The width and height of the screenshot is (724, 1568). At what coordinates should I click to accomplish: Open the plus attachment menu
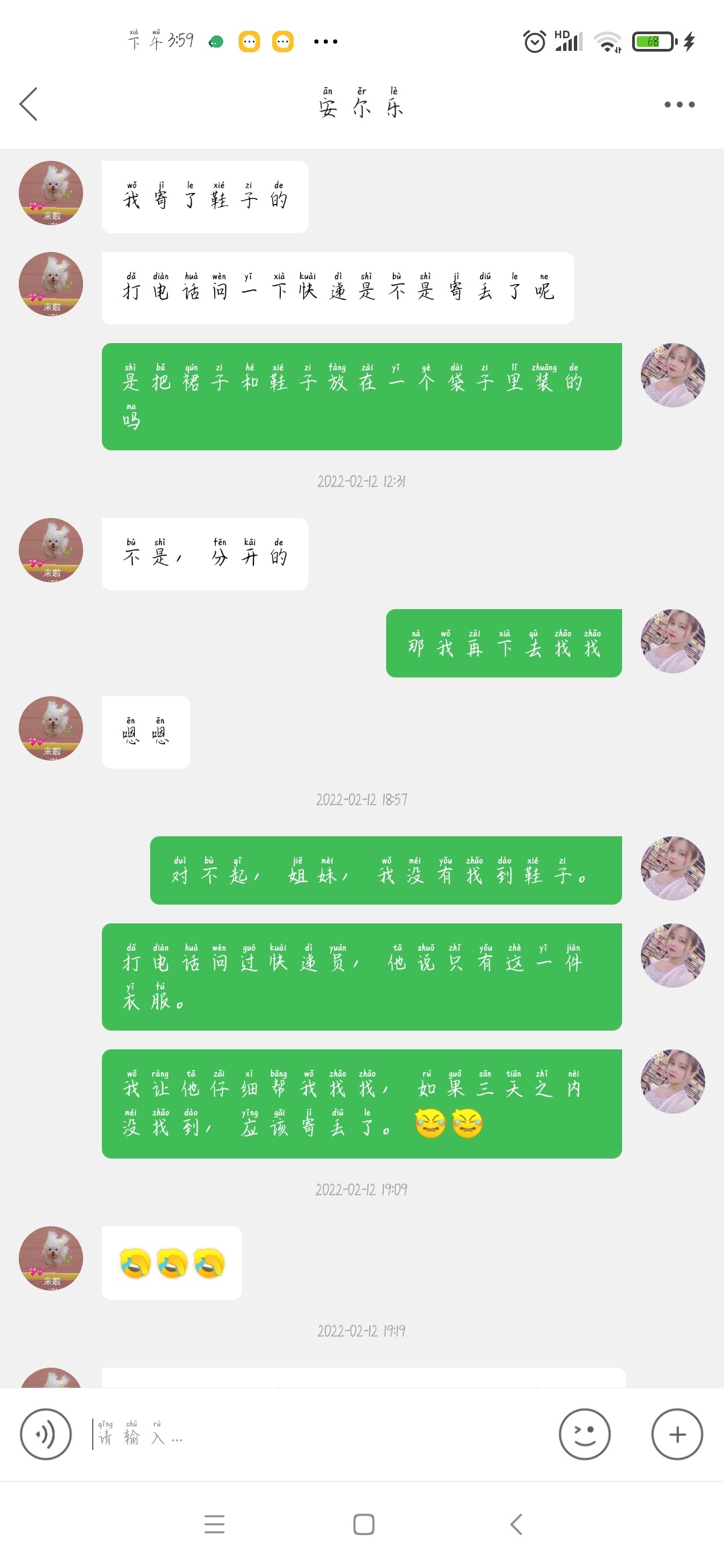click(x=677, y=1434)
